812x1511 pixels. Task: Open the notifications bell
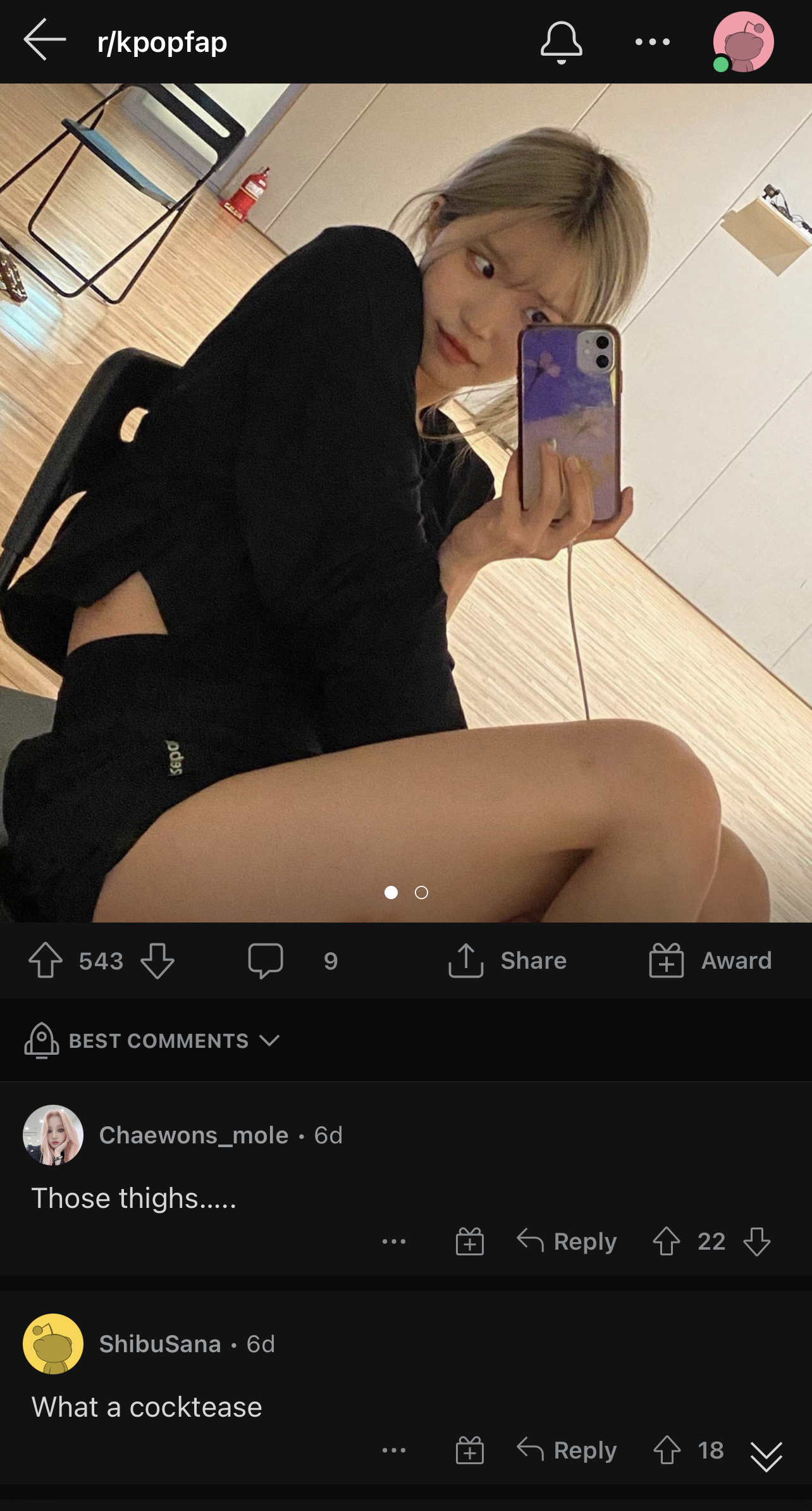coord(561,42)
